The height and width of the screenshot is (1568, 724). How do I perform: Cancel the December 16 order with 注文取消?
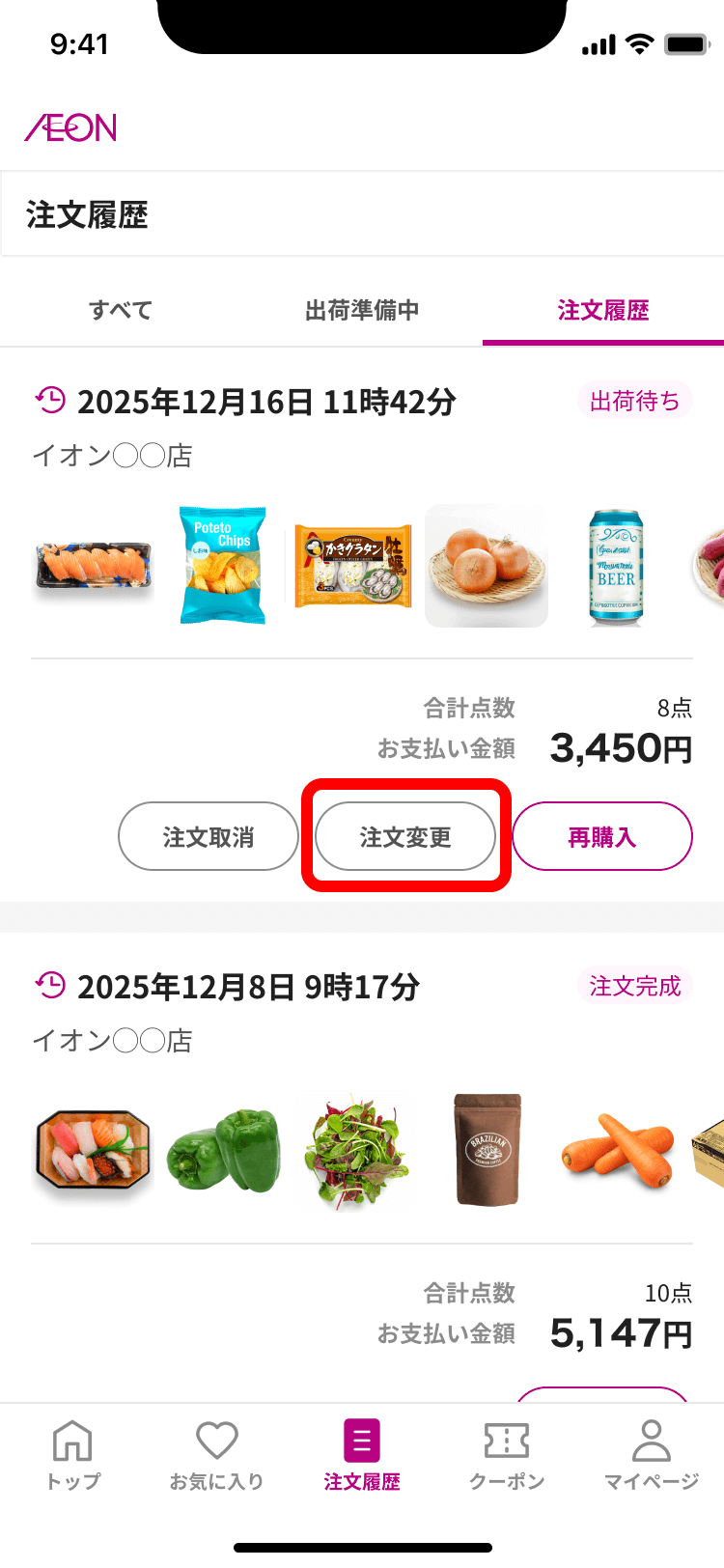coord(209,836)
